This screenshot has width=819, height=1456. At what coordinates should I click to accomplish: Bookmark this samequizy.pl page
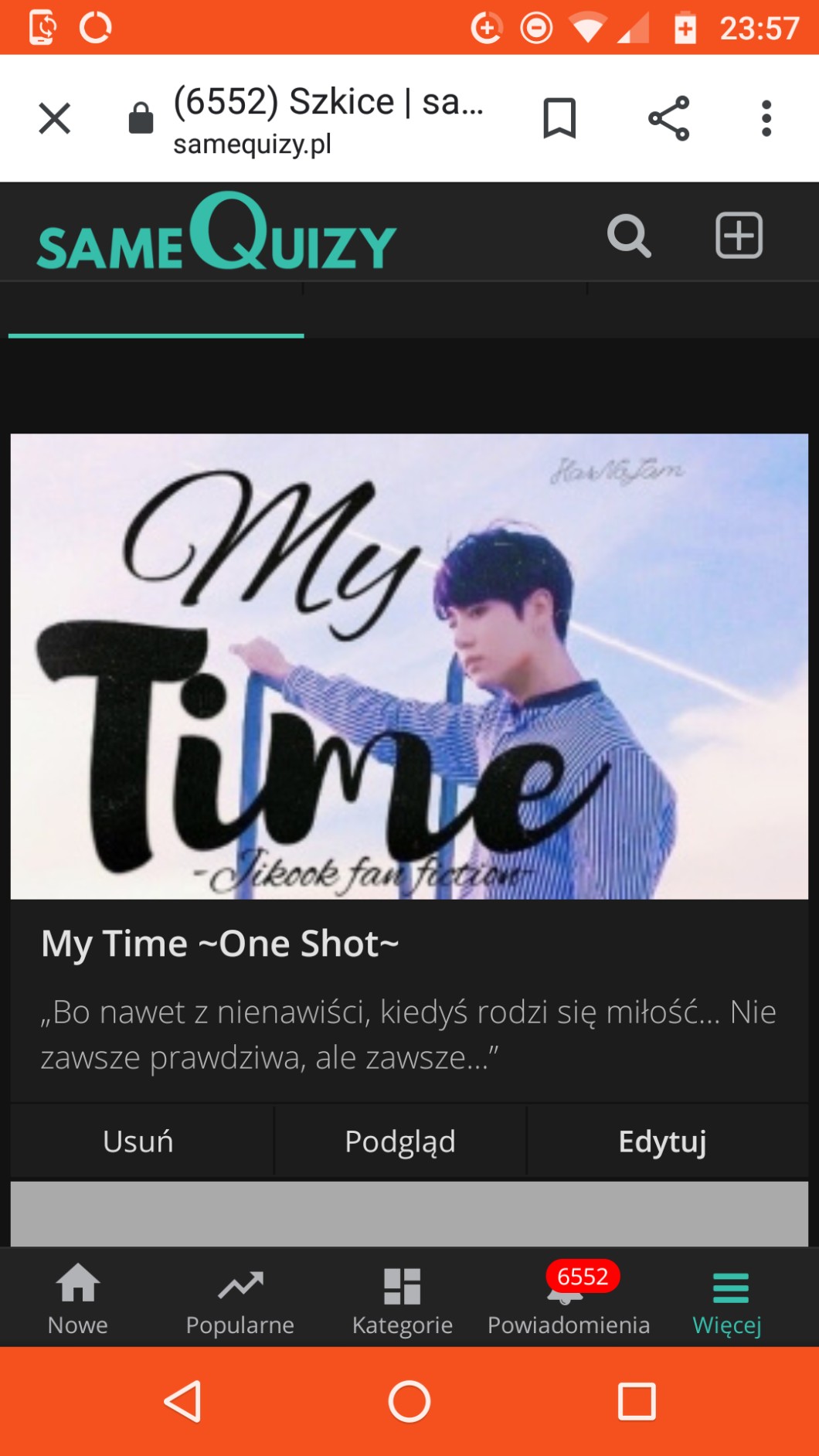click(x=559, y=118)
